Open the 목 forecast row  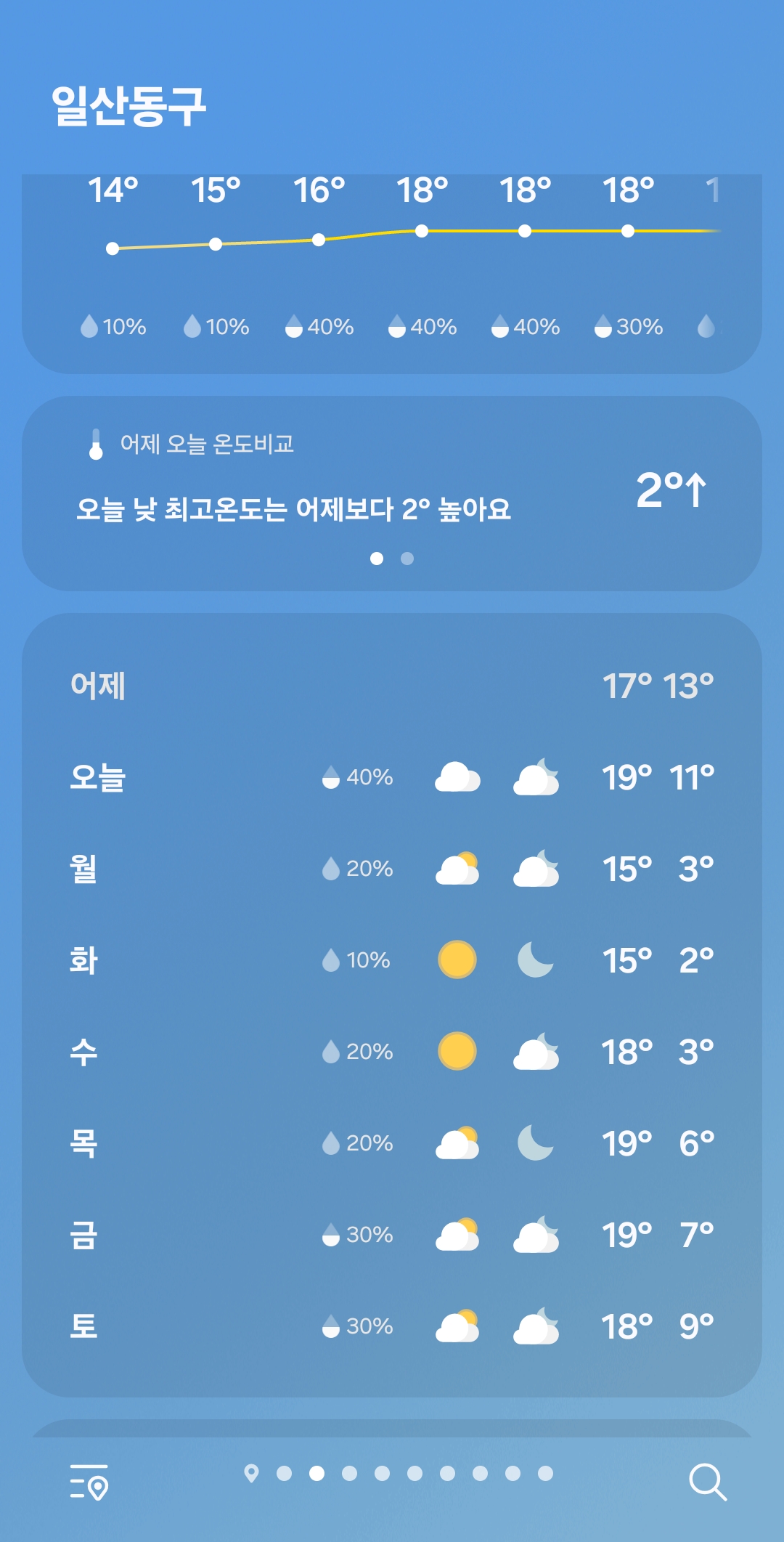pyautogui.click(x=392, y=1143)
